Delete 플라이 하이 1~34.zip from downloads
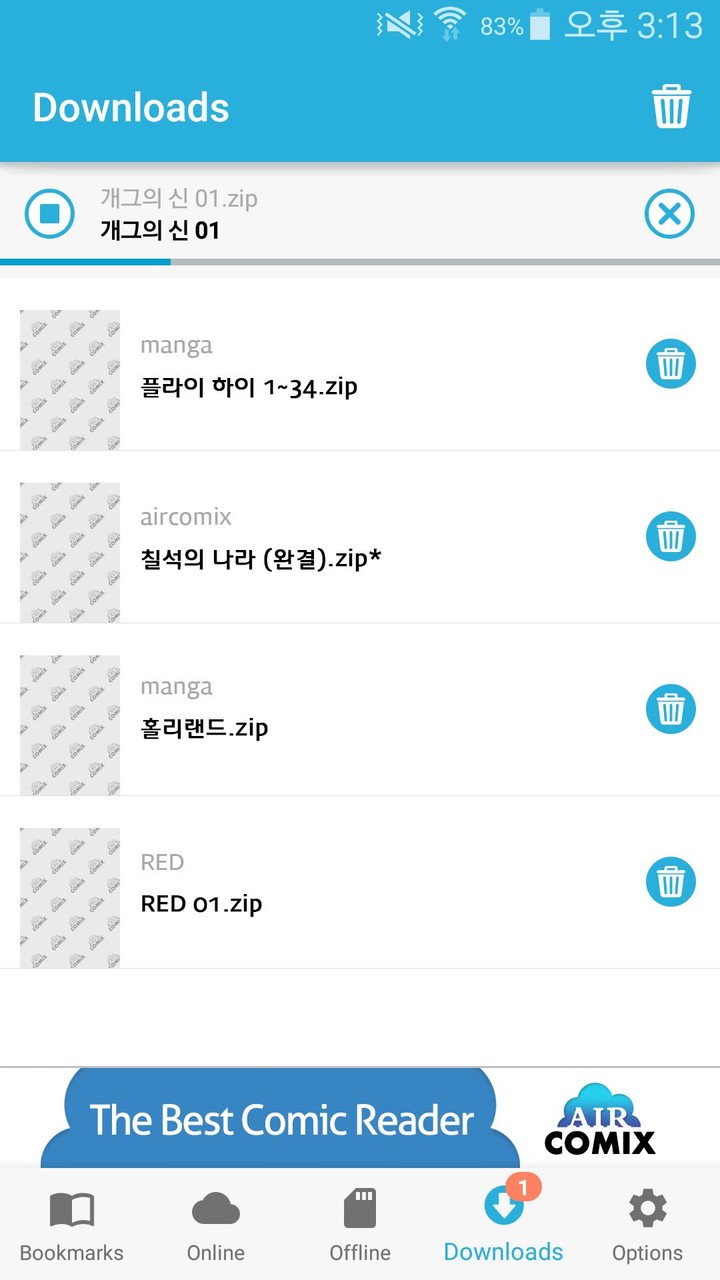 670,363
